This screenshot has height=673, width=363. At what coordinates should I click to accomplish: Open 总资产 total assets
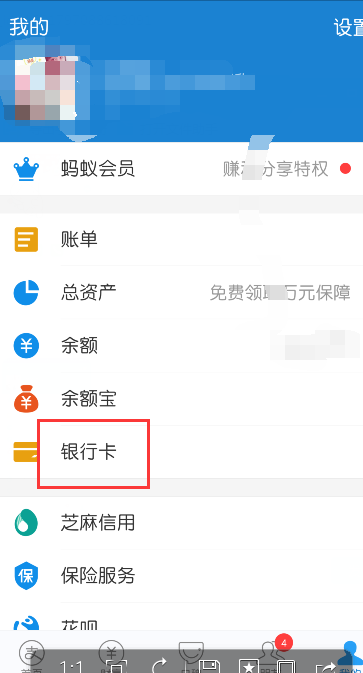pos(182,292)
